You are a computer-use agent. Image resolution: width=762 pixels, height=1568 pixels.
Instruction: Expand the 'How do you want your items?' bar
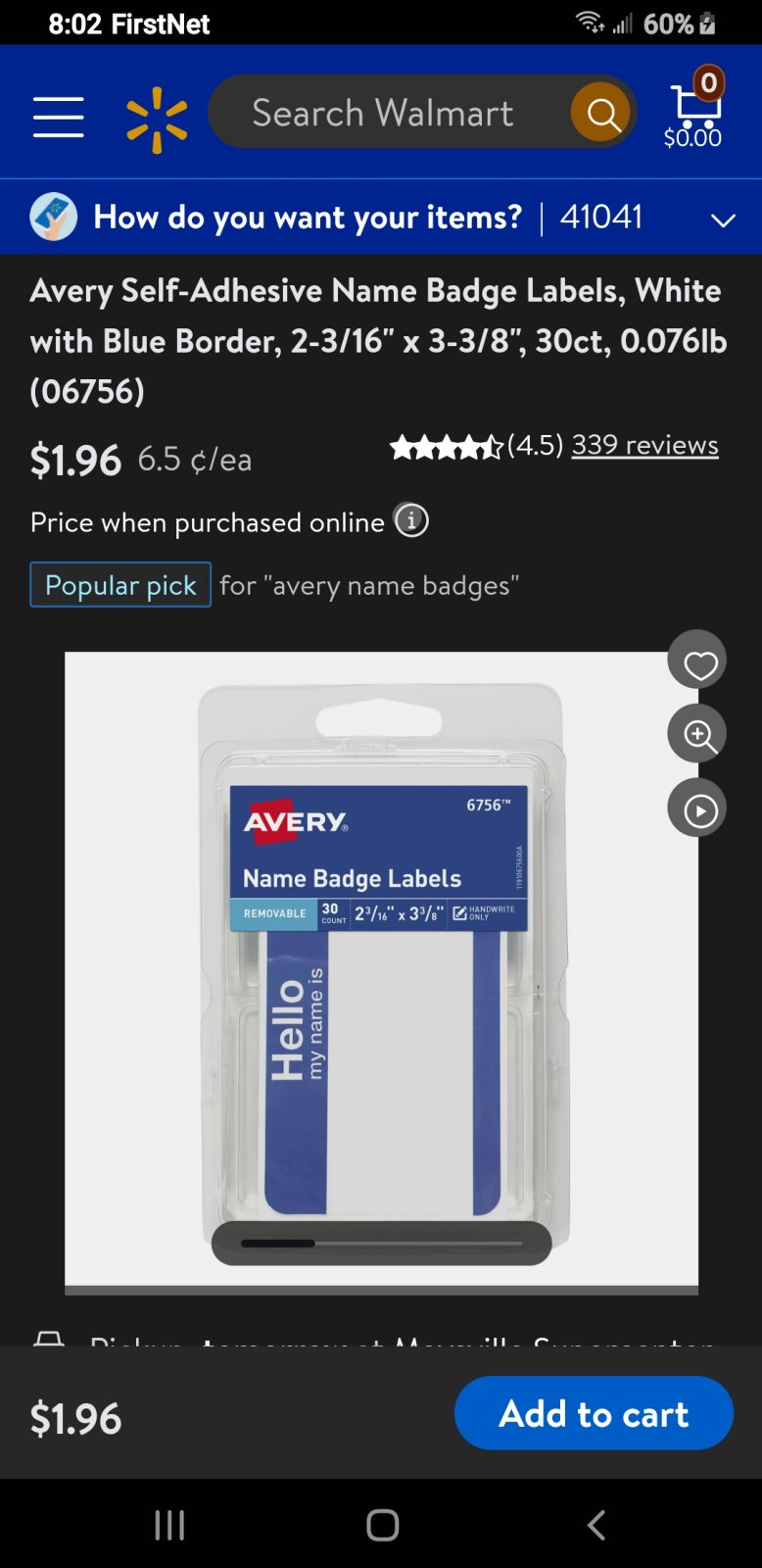pos(722,220)
